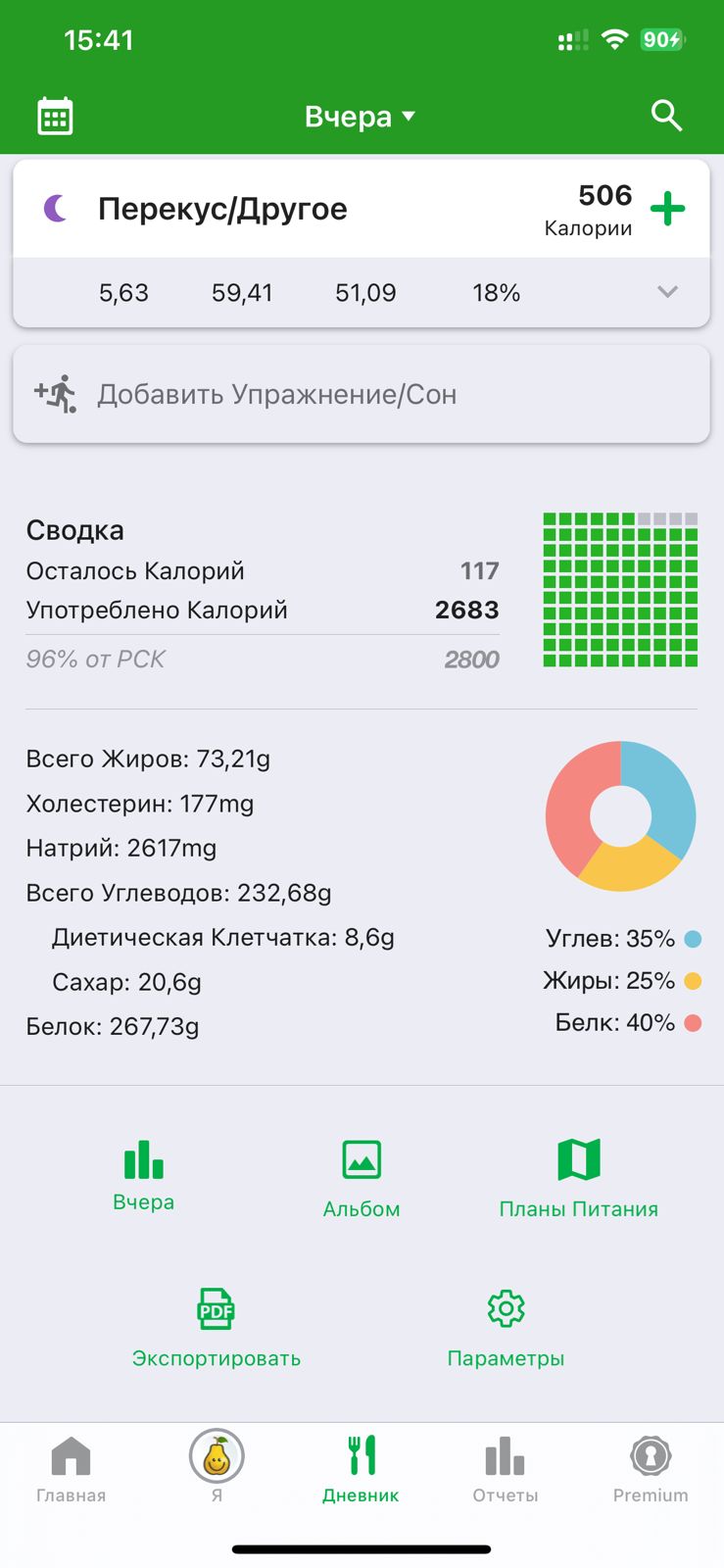
Task: Tap the green plus to add food
Action: (669, 207)
